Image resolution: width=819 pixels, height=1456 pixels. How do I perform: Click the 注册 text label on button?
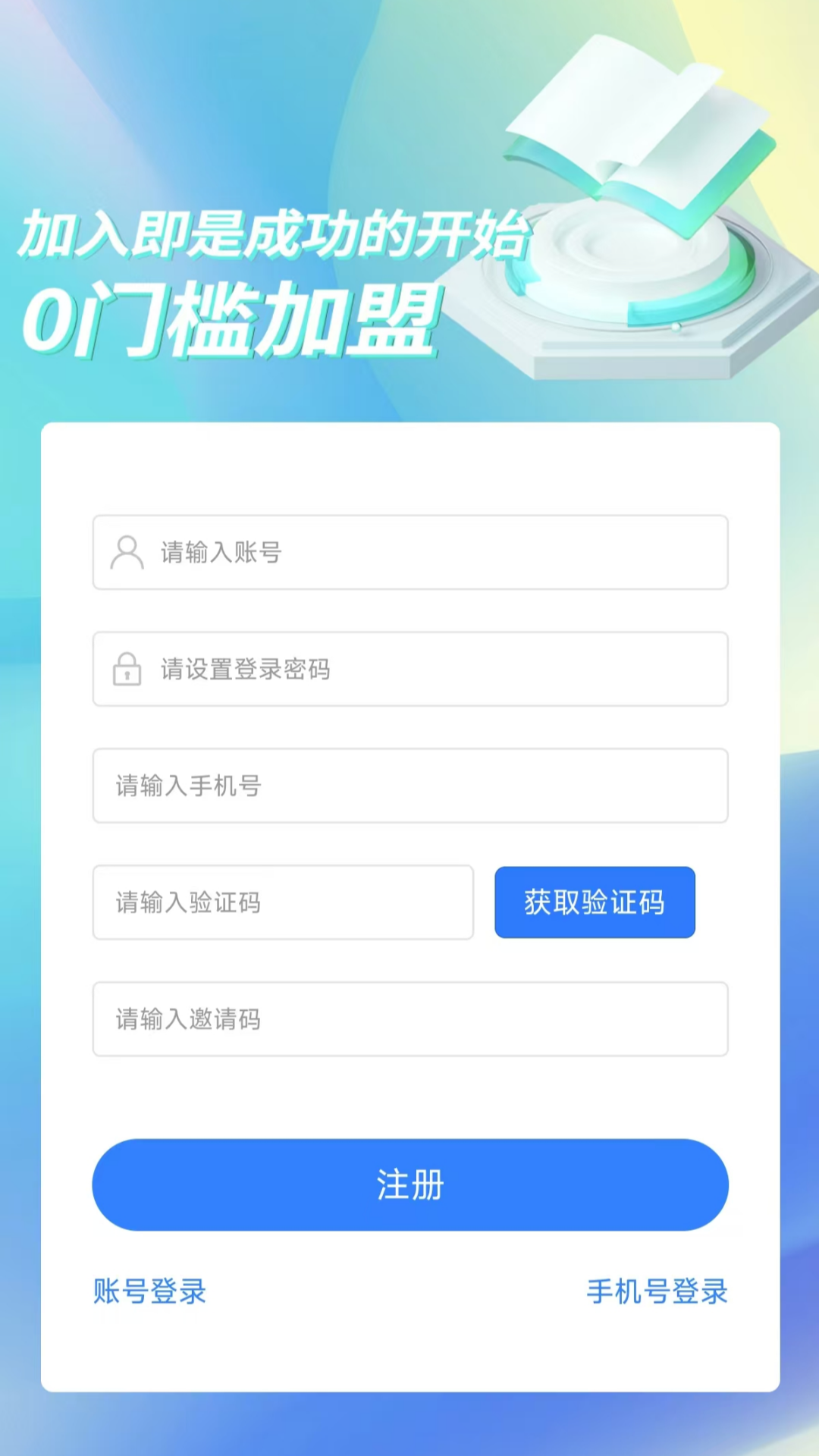pos(409,1185)
